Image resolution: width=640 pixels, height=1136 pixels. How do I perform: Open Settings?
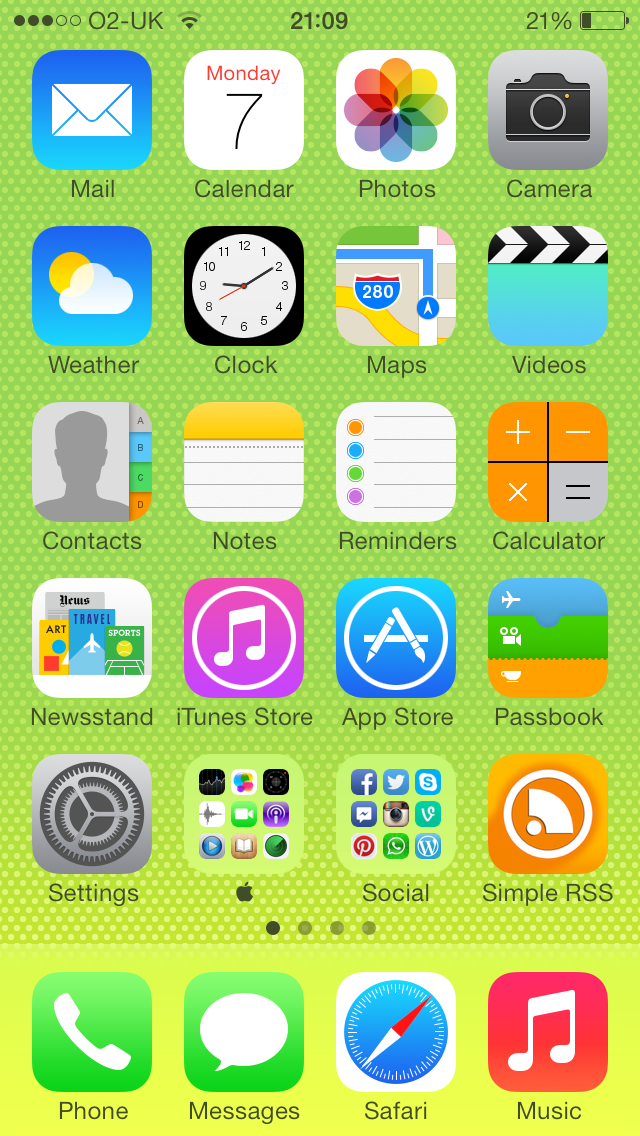click(x=92, y=814)
